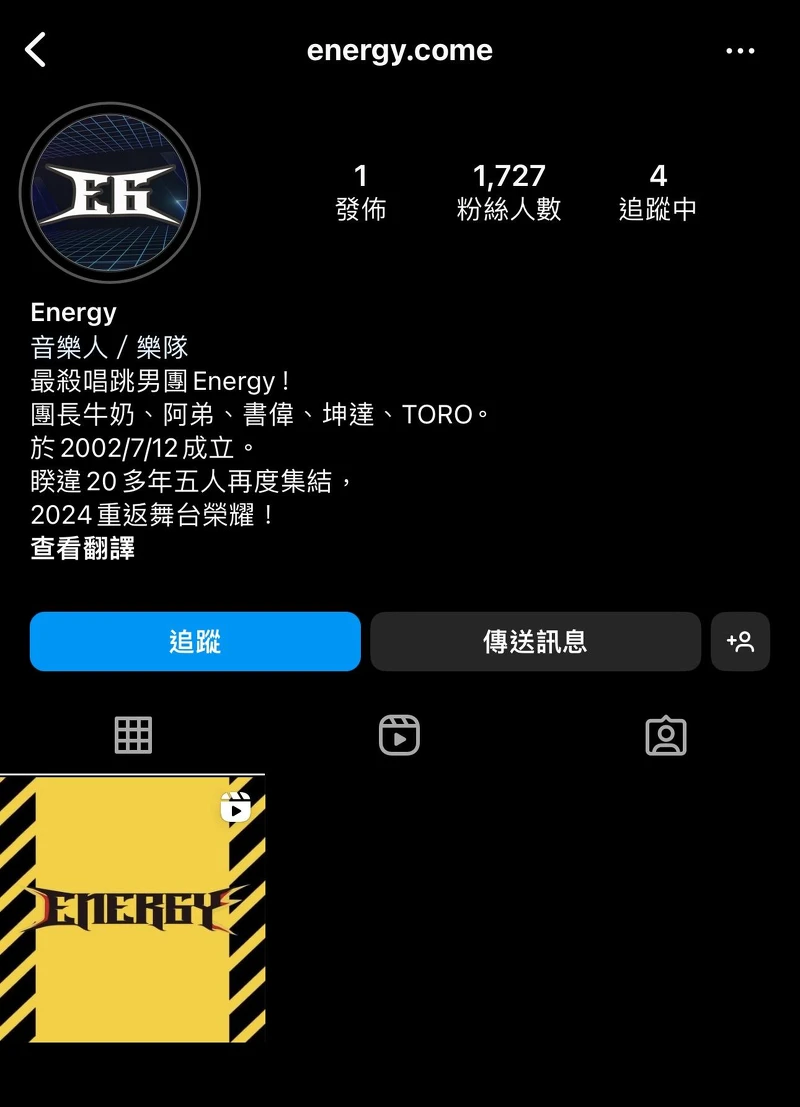View the Energy profile picture
800x1107 pixels.
[110, 192]
